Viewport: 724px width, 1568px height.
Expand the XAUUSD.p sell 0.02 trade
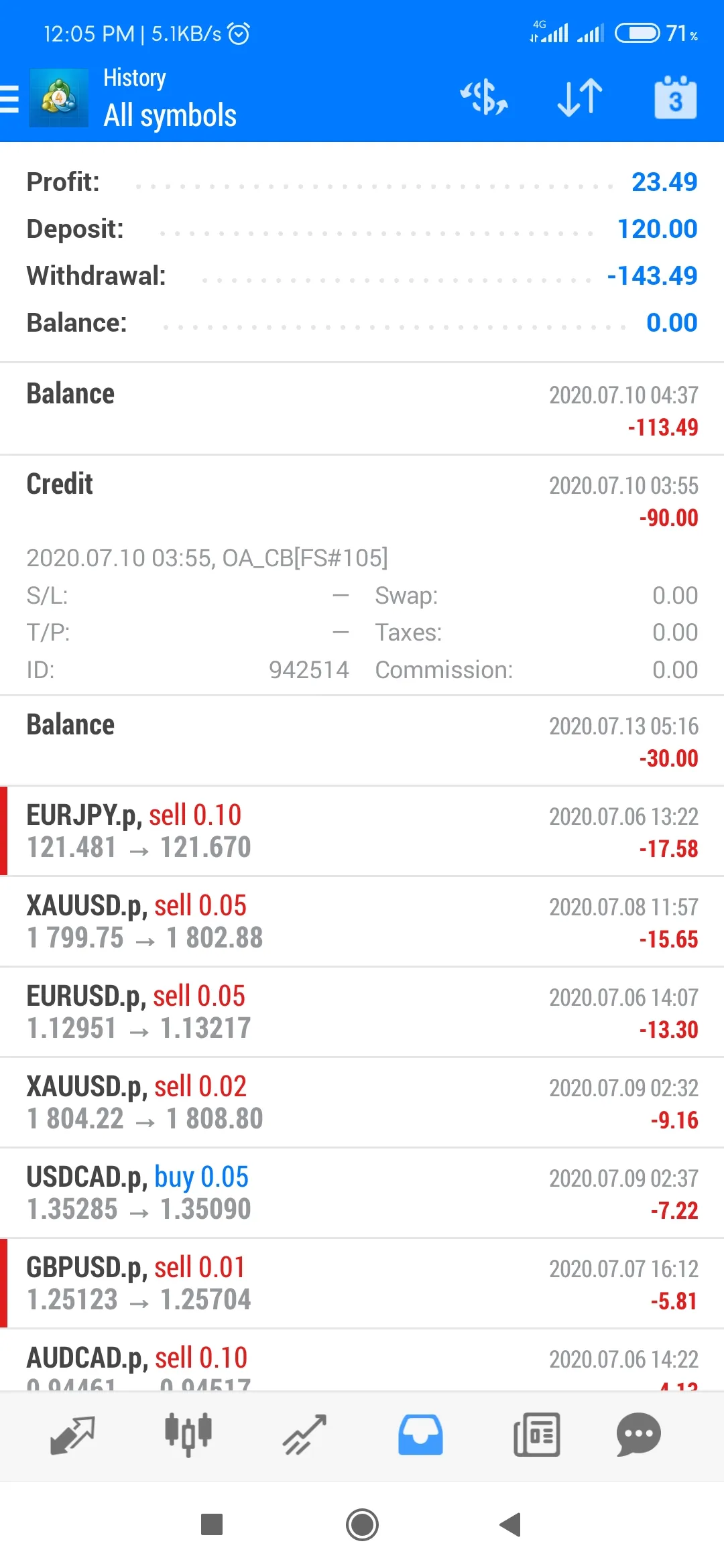click(362, 1102)
